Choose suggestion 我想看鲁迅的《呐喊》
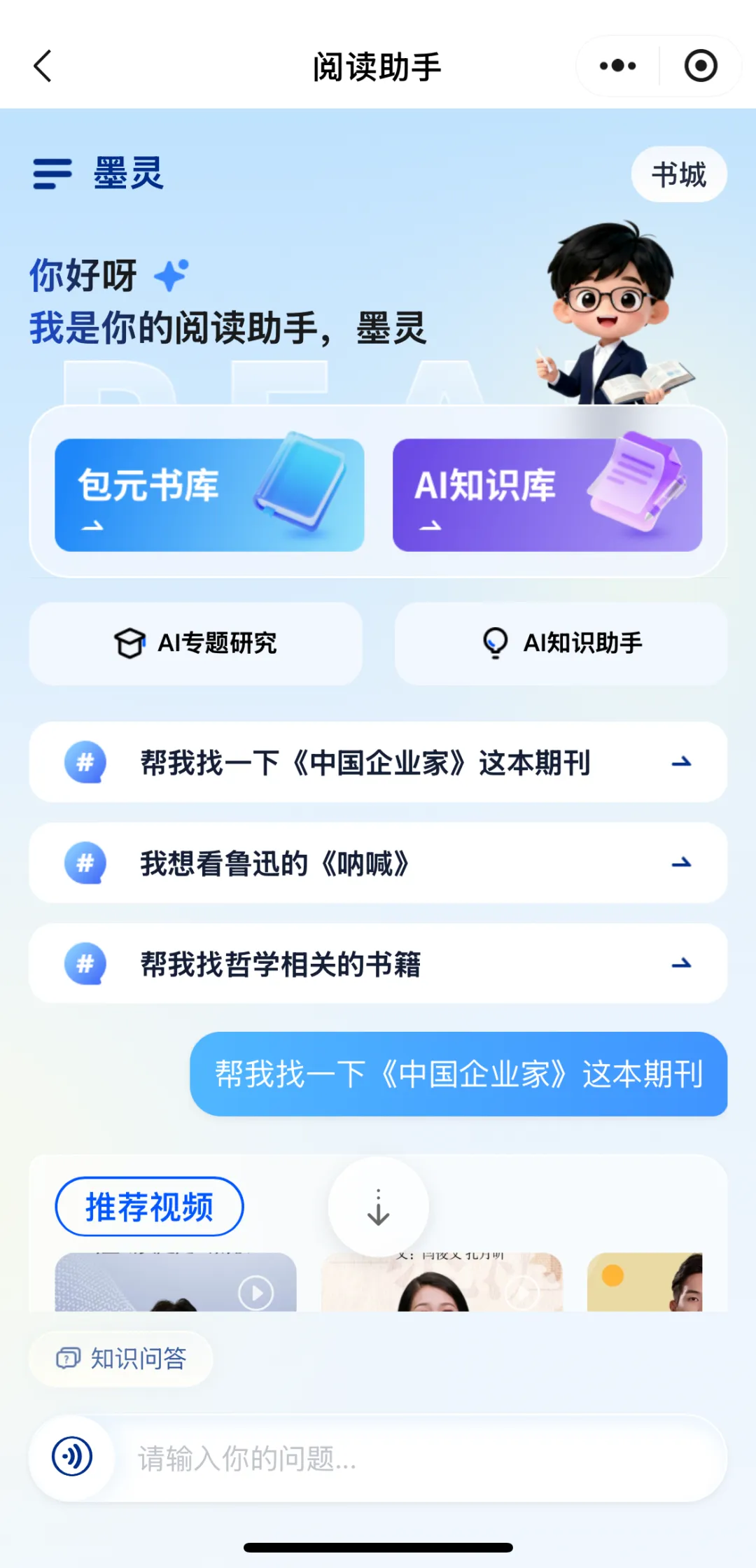Screen dimensions: 756x1568 coord(378,863)
